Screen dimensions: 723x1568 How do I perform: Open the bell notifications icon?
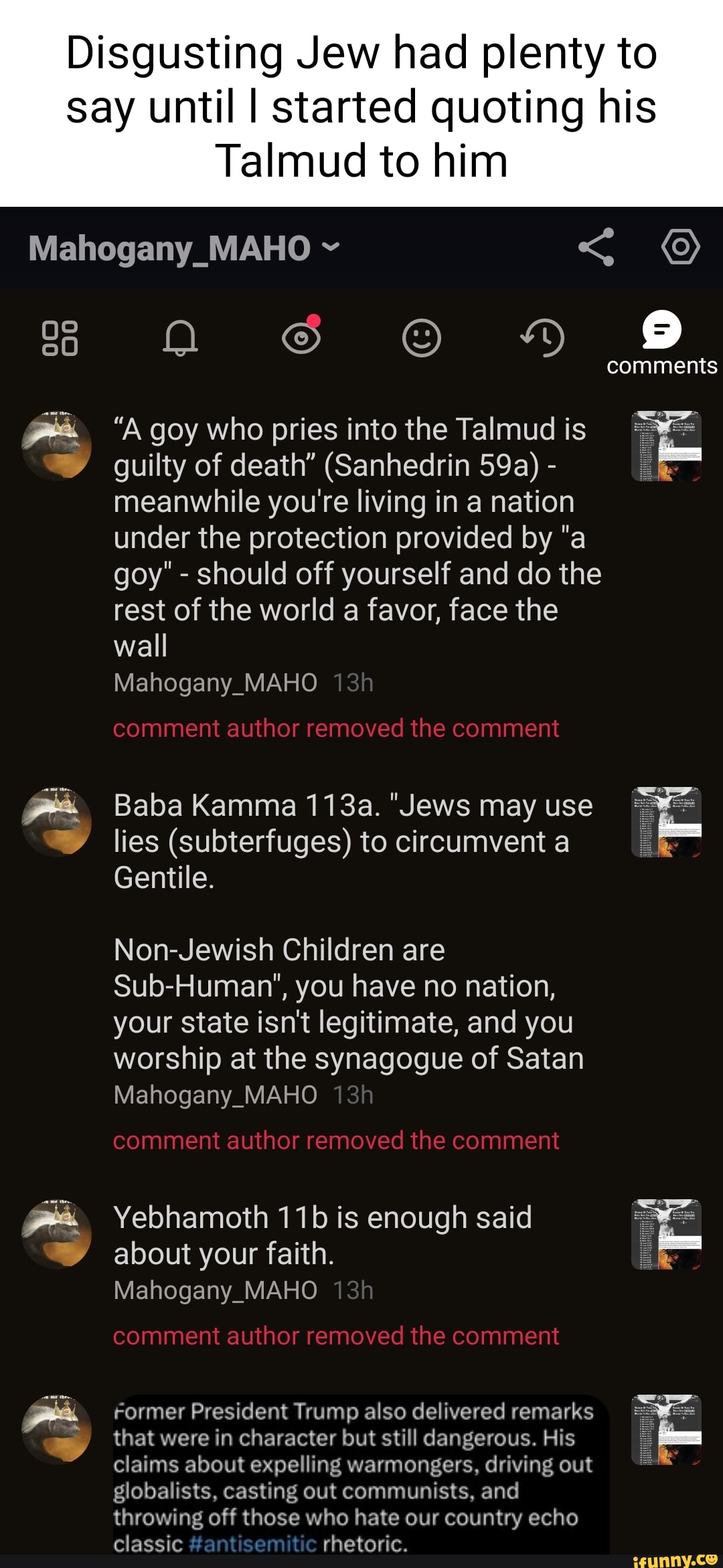click(181, 338)
